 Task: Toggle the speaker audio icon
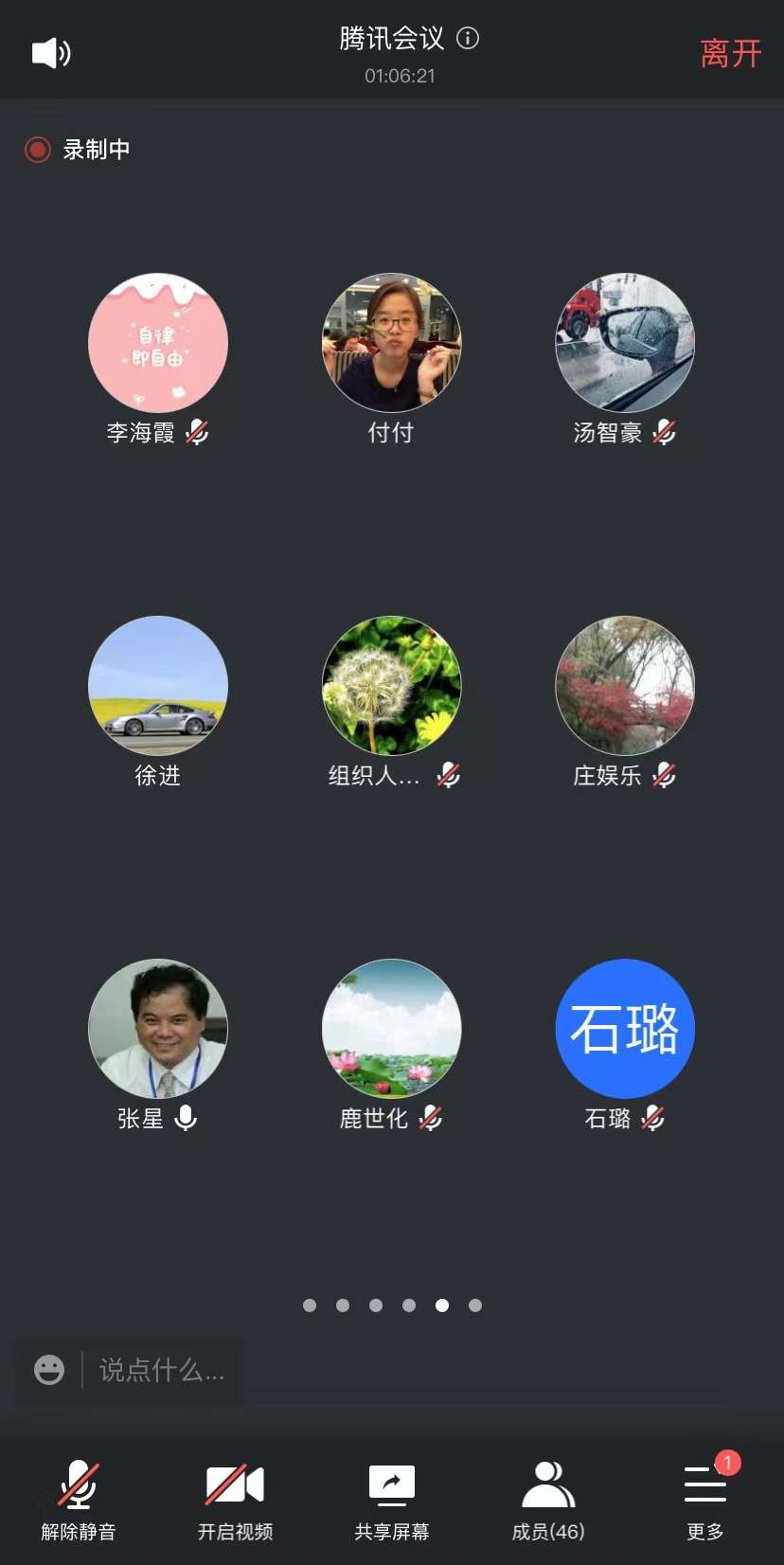[x=51, y=53]
